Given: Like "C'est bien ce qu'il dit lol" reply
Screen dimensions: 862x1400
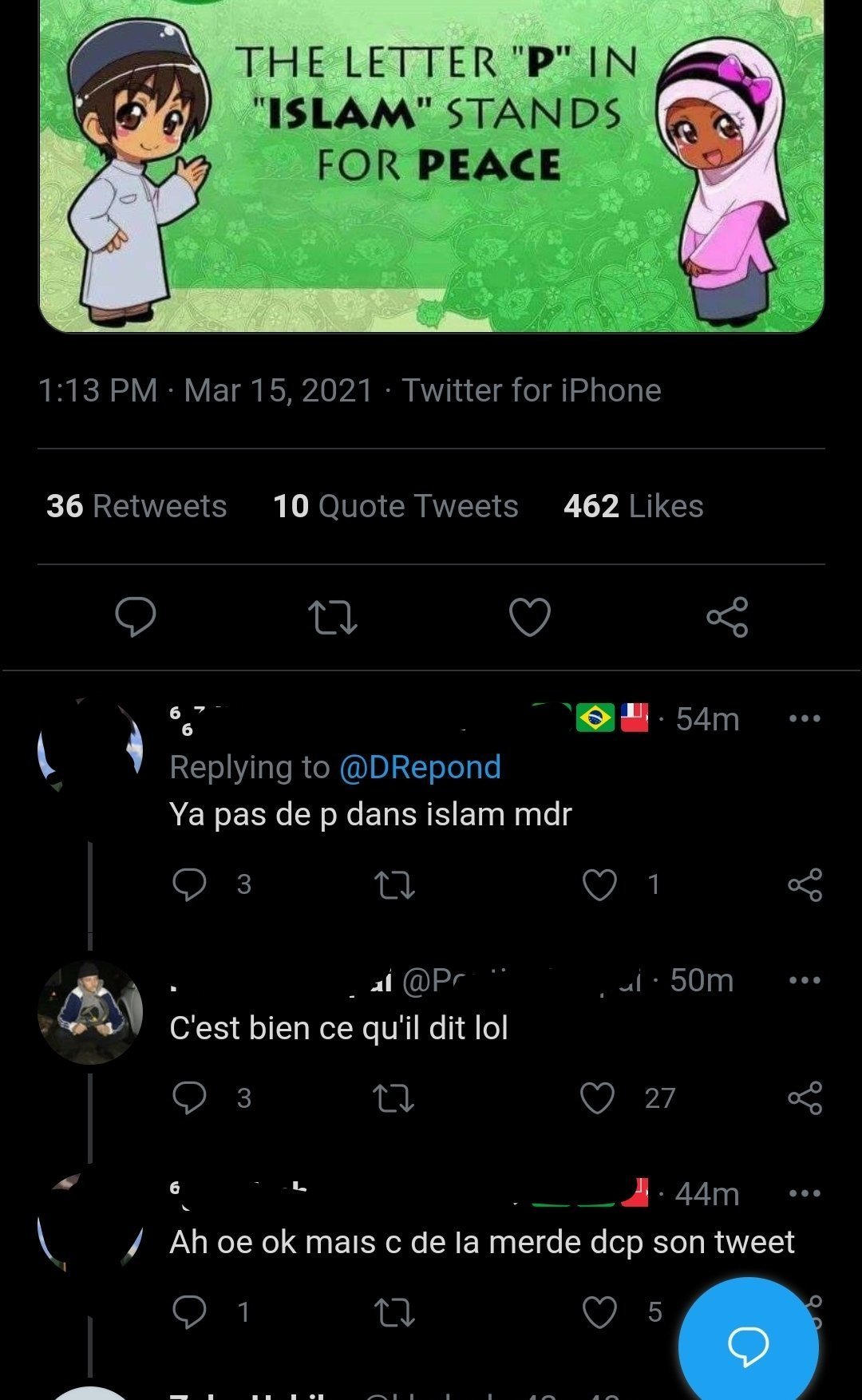Looking at the screenshot, I should tap(597, 1097).
